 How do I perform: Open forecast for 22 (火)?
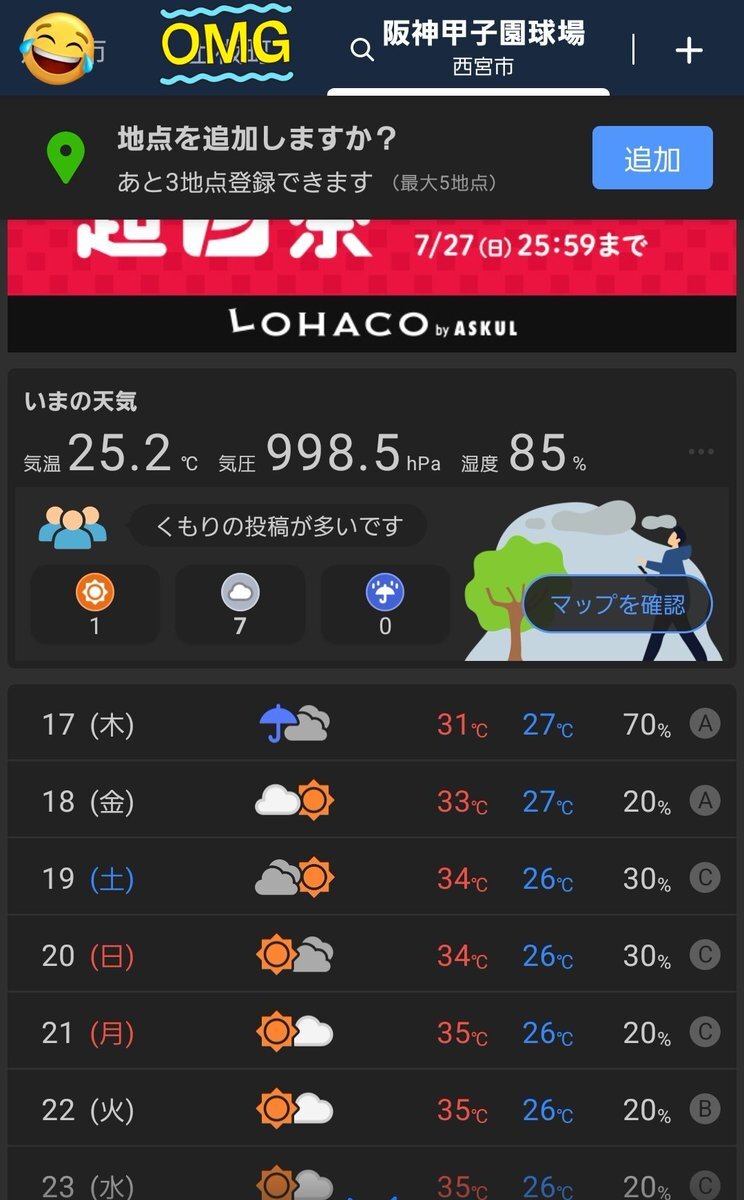coord(372,1108)
